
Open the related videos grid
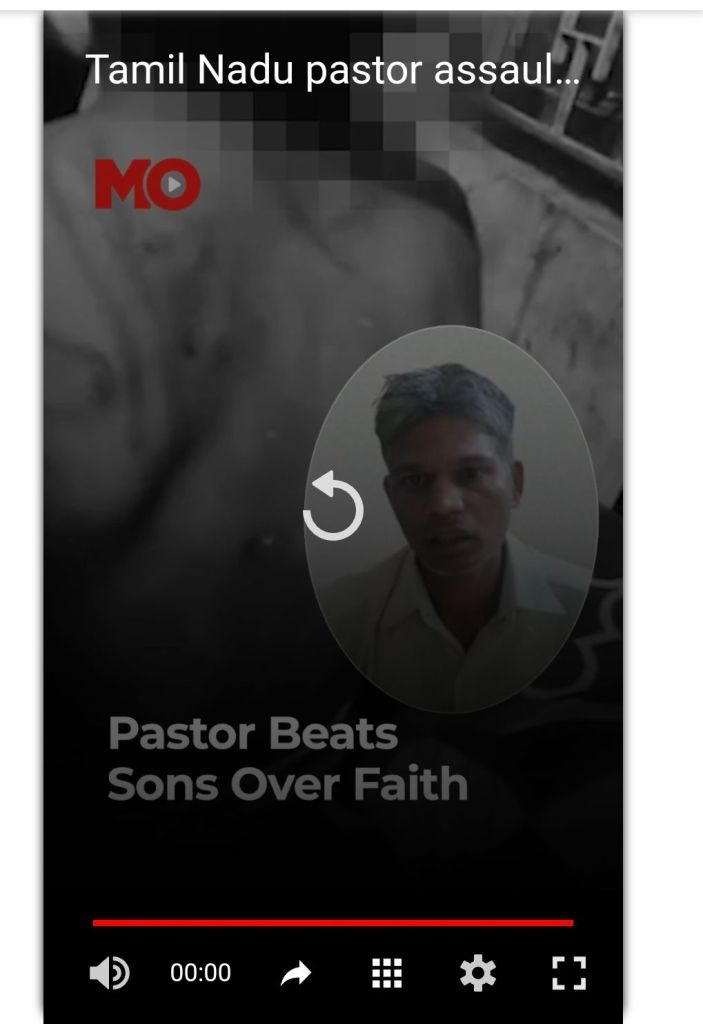[x=387, y=972]
